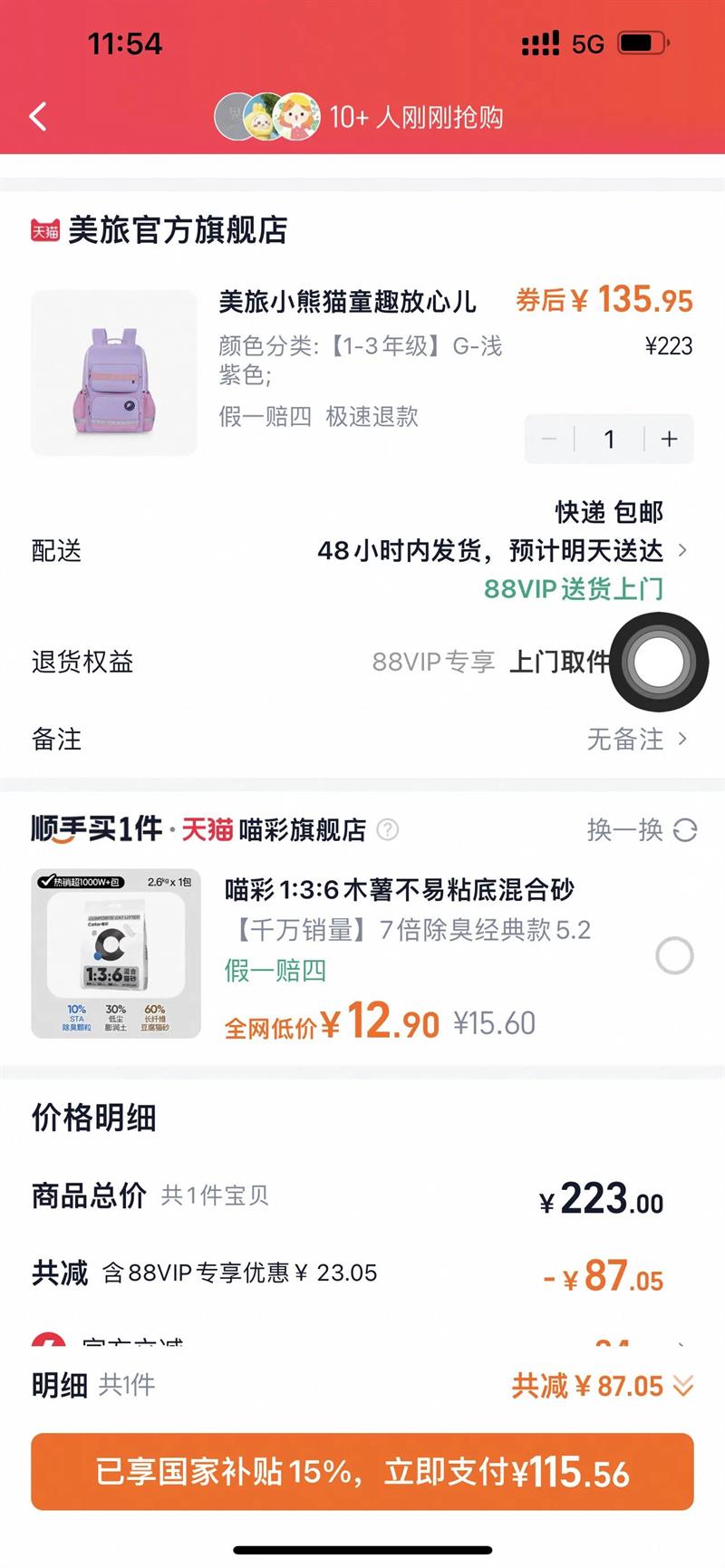Go back from the order confirmation page
Image resolution: width=725 pixels, height=1568 pixels.
pos(38,117)
